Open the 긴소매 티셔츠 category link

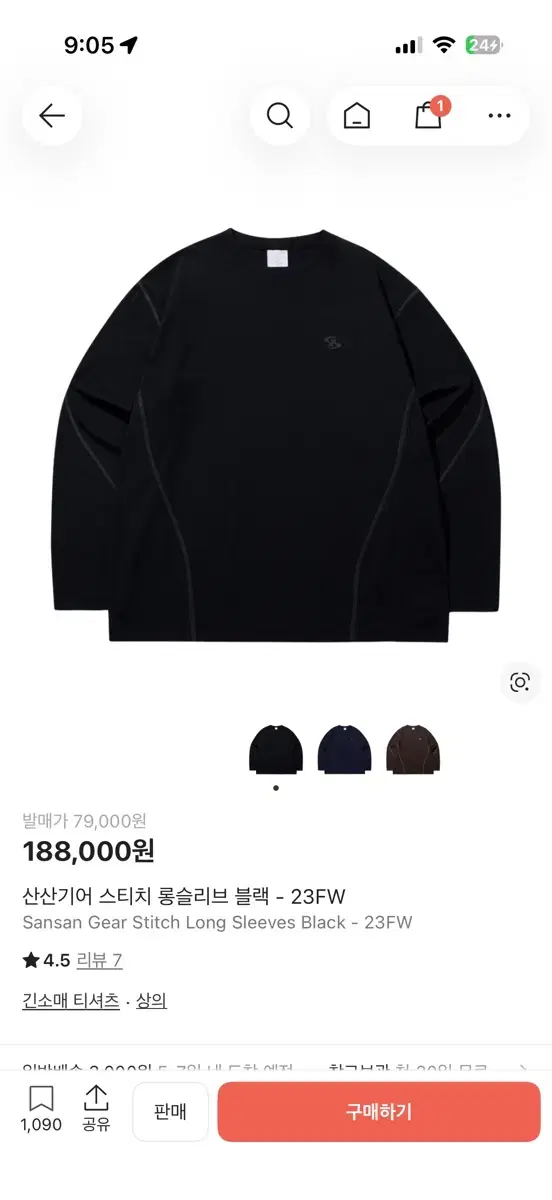71,1000
